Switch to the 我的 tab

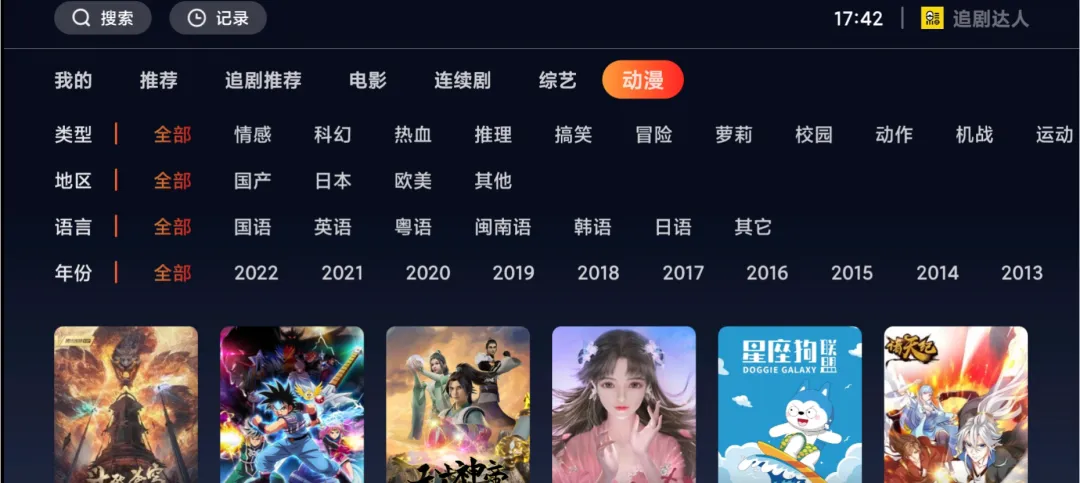tap(73, 81)
